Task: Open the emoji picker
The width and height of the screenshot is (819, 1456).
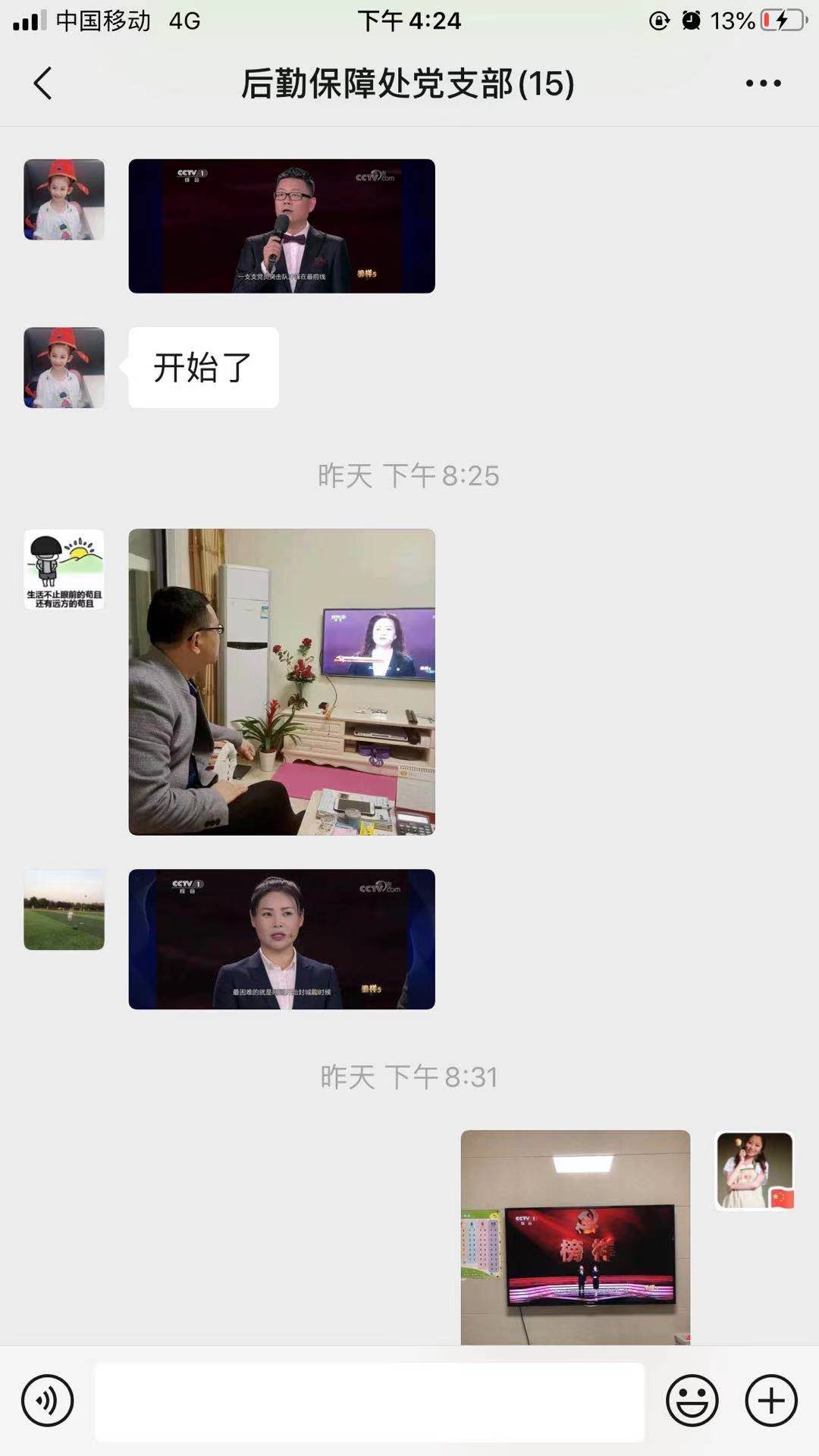Action: click(692, 1401)
